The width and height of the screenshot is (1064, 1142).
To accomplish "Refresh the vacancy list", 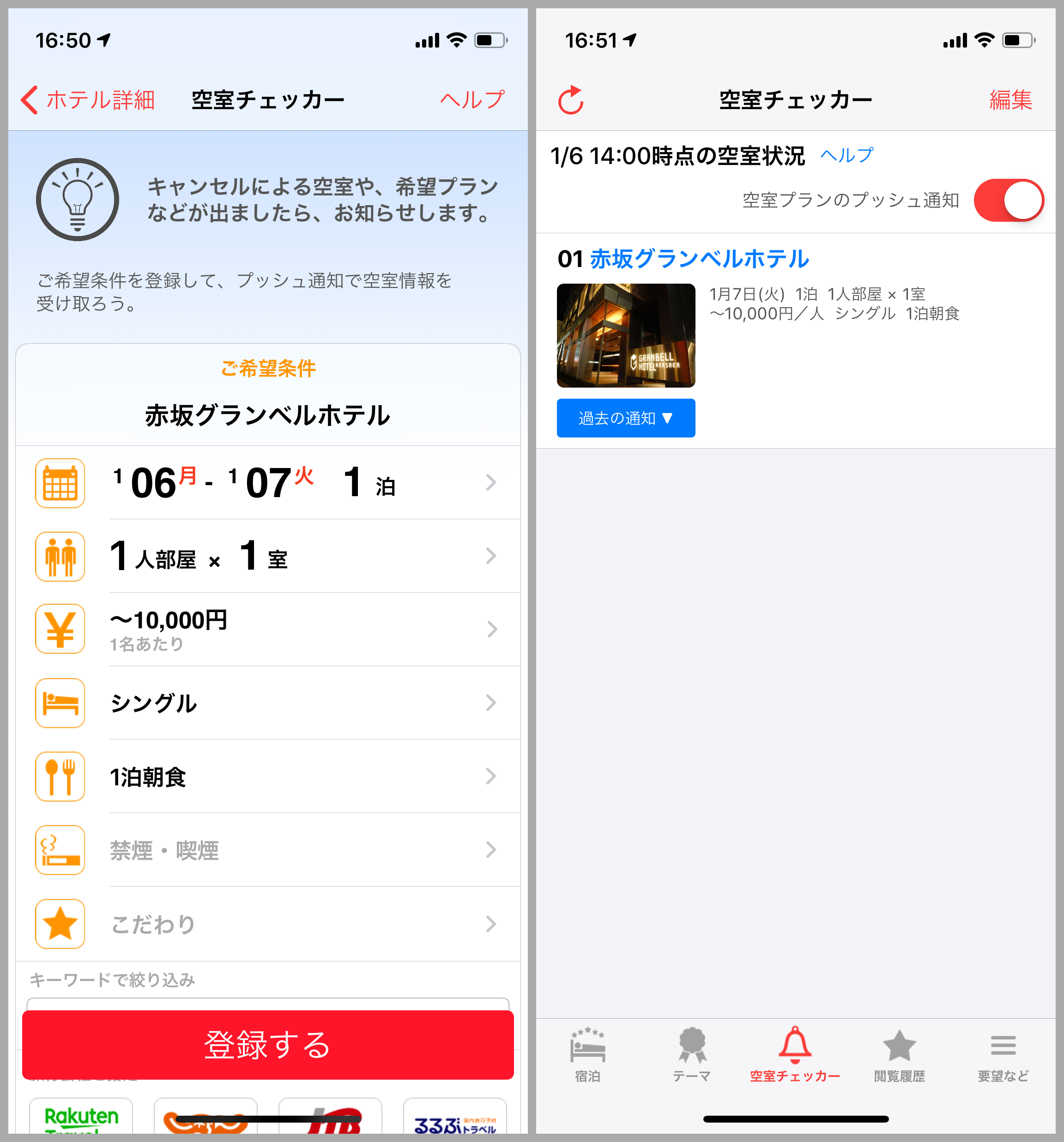I will tap(571, 101).
